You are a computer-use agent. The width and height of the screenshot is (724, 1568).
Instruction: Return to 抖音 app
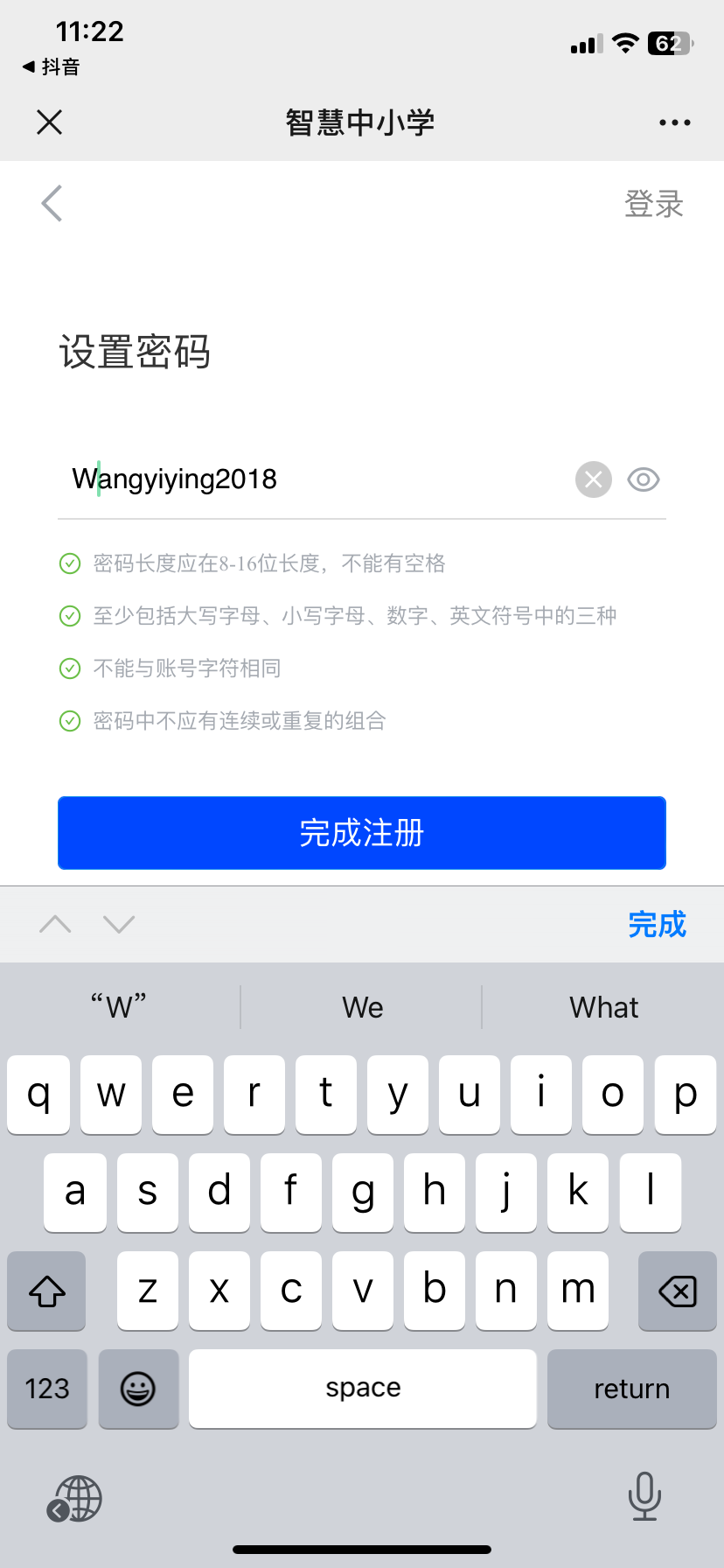[52, 66]
